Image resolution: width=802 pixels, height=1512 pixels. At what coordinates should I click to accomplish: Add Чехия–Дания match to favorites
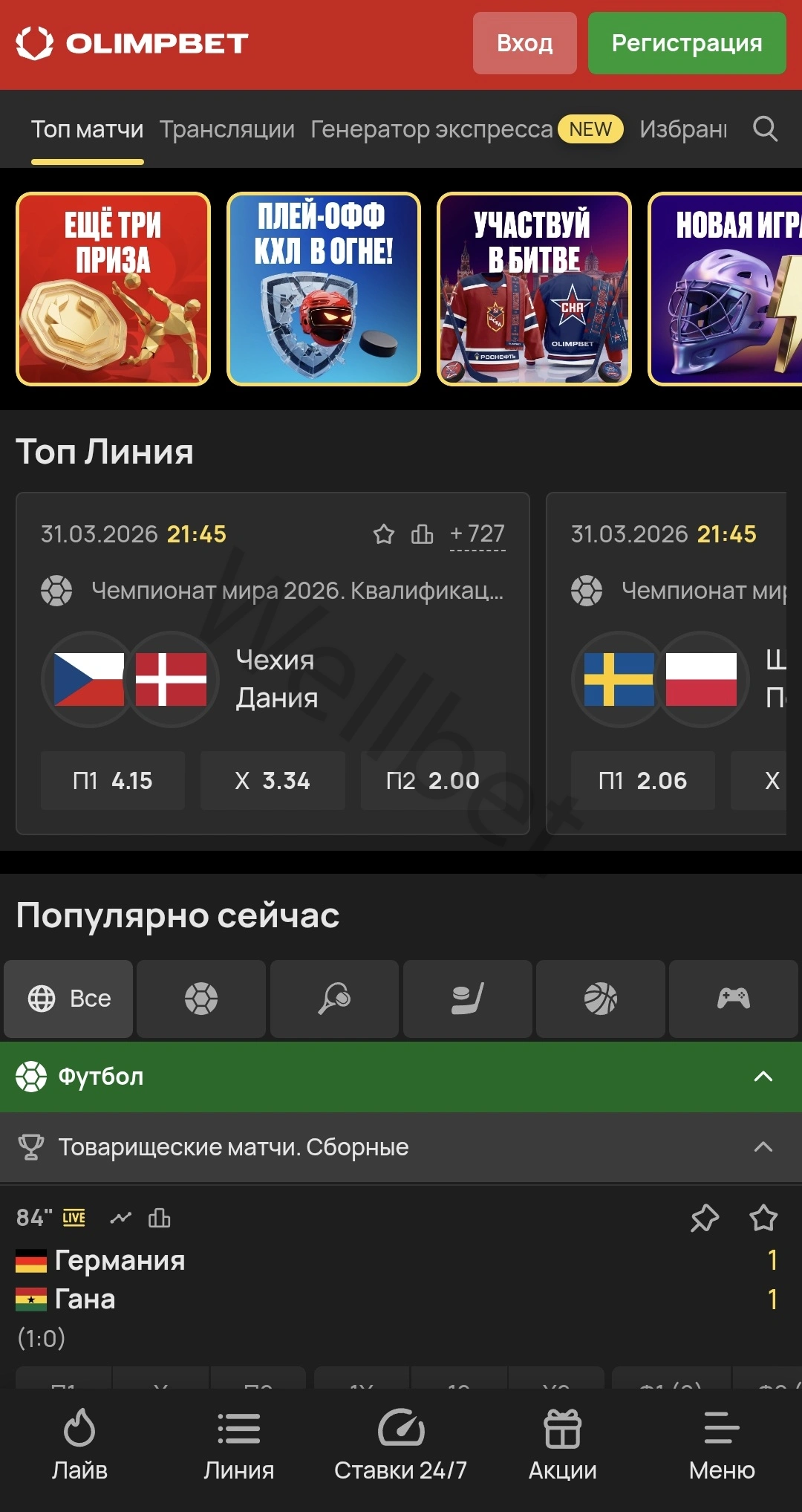(x=384, y=533)
